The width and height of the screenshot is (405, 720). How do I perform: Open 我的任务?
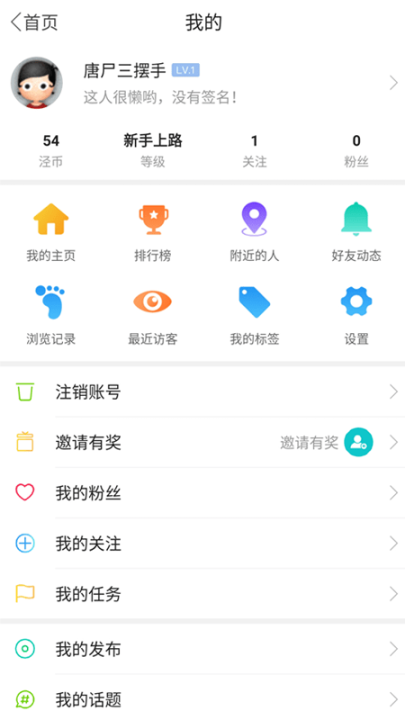tap(202, 594)
